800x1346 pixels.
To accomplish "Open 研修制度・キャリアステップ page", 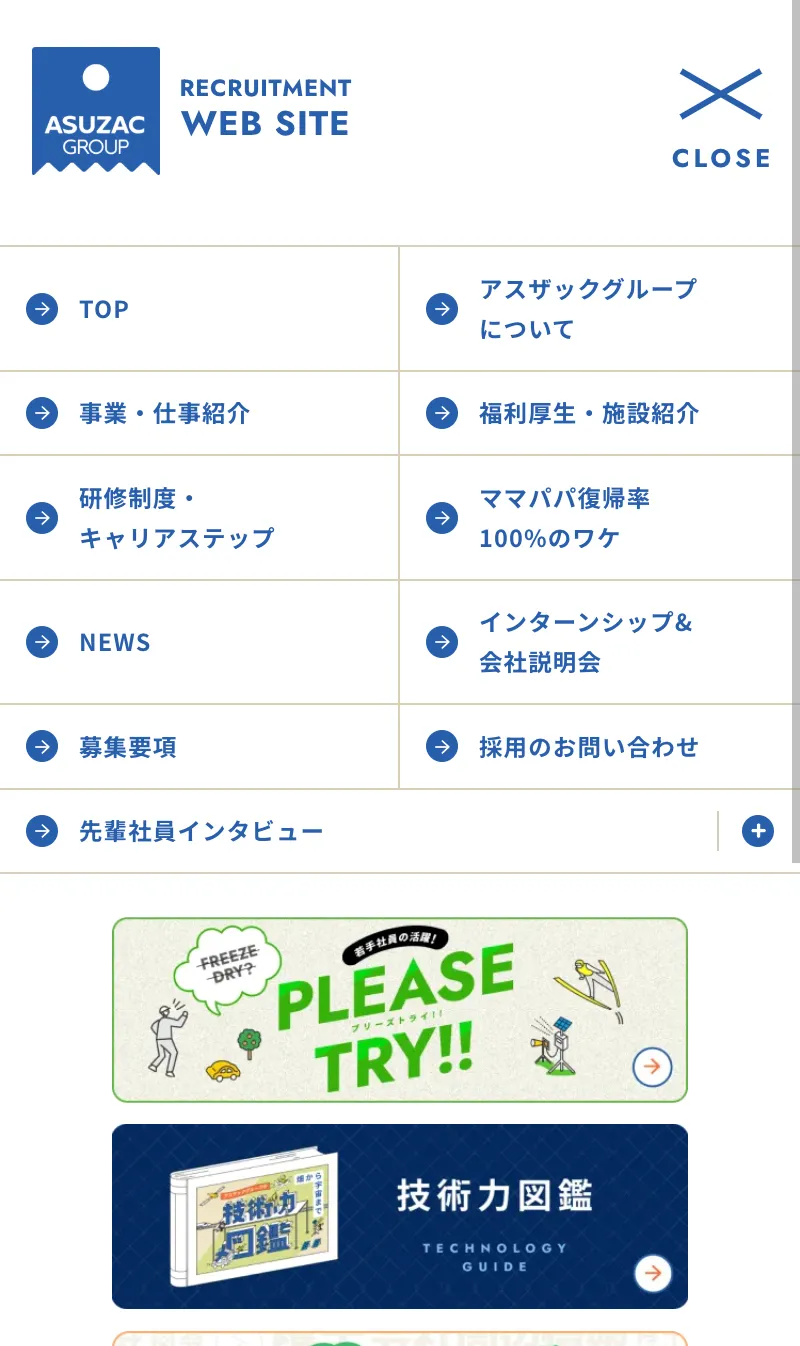I will 176,518.
